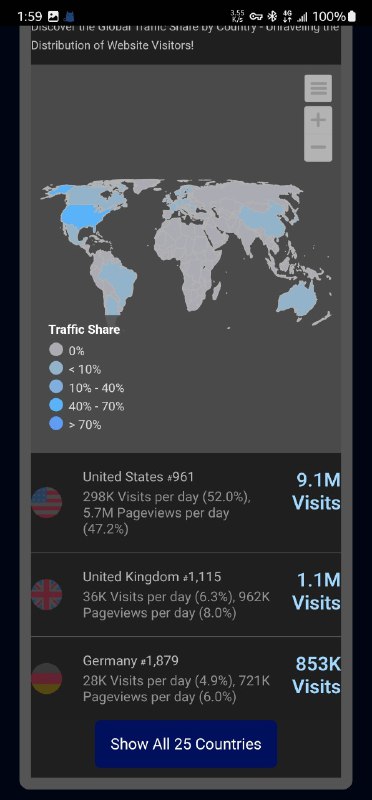This screenshot has height=800, width=372.
Task: Zoom out of the traffic map
Action: (x=318, y=147)
